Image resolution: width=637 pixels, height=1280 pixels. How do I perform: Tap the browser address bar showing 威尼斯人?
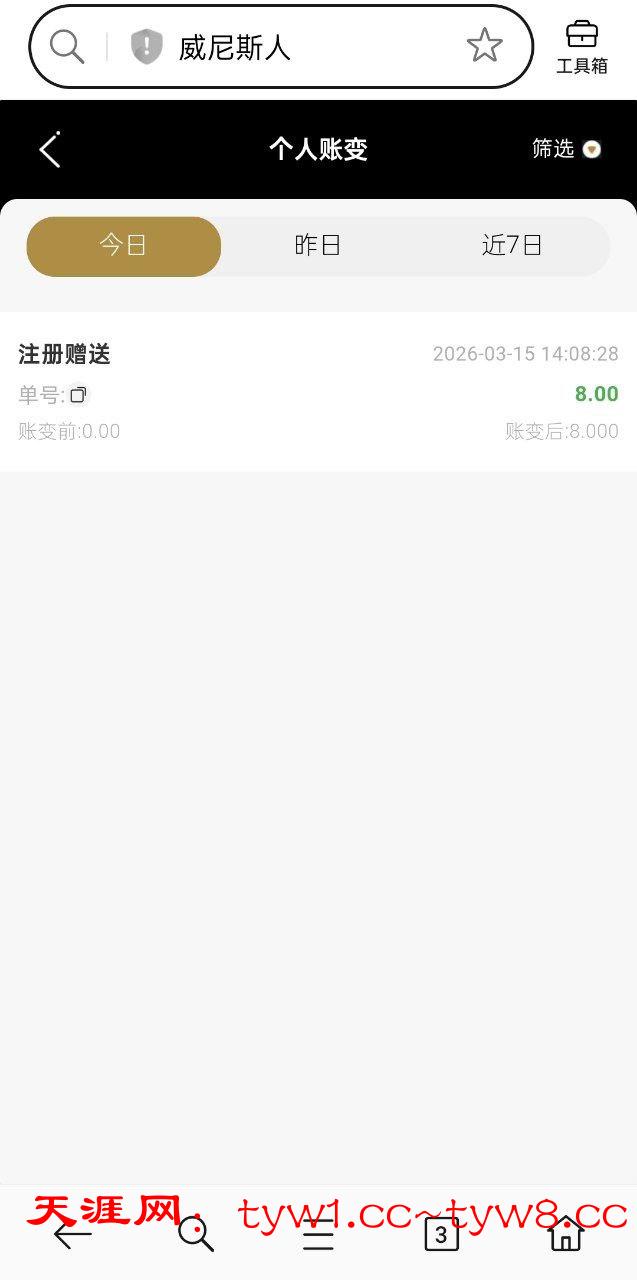click(300, 47)
